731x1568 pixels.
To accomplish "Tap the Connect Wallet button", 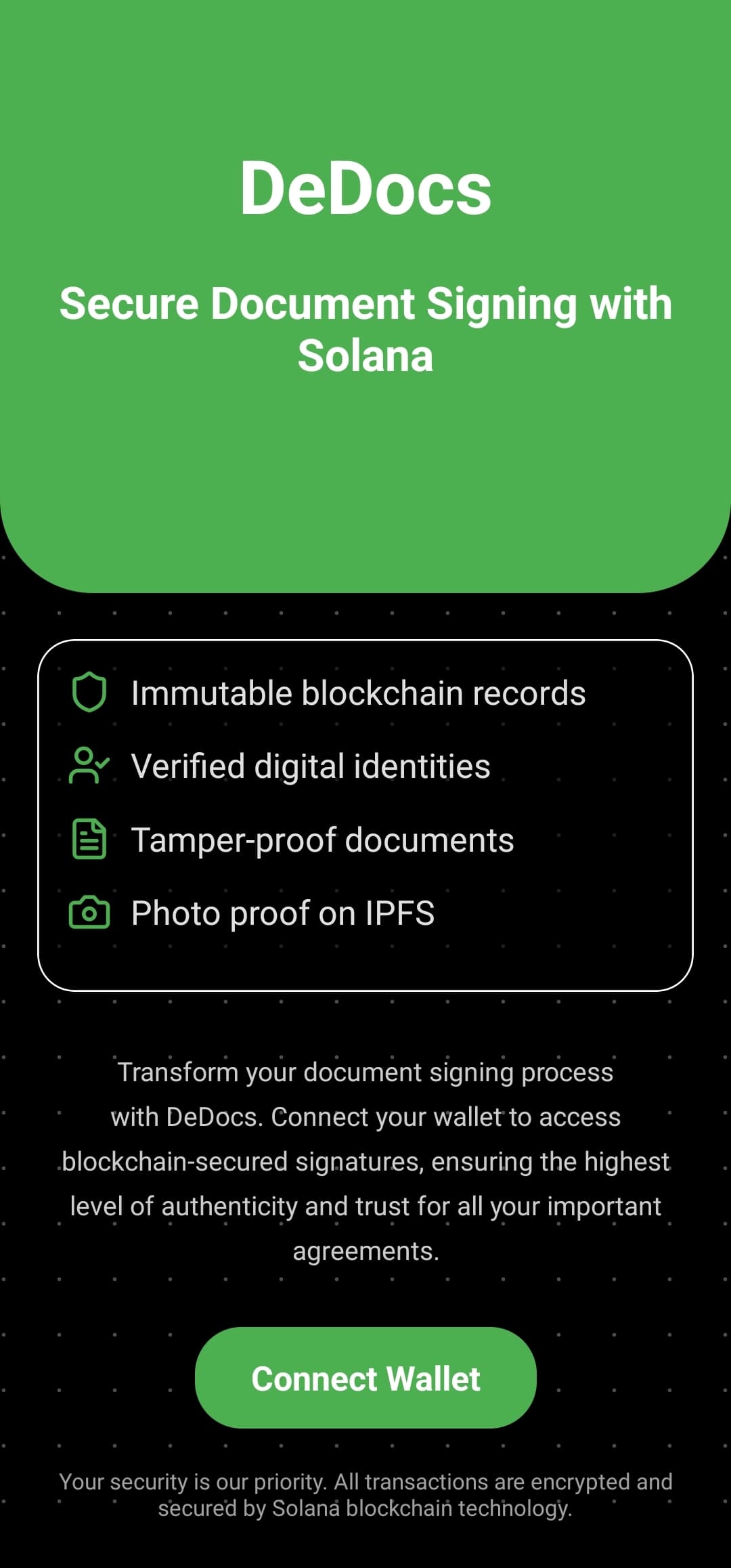I will click(x=365, y=1378).
